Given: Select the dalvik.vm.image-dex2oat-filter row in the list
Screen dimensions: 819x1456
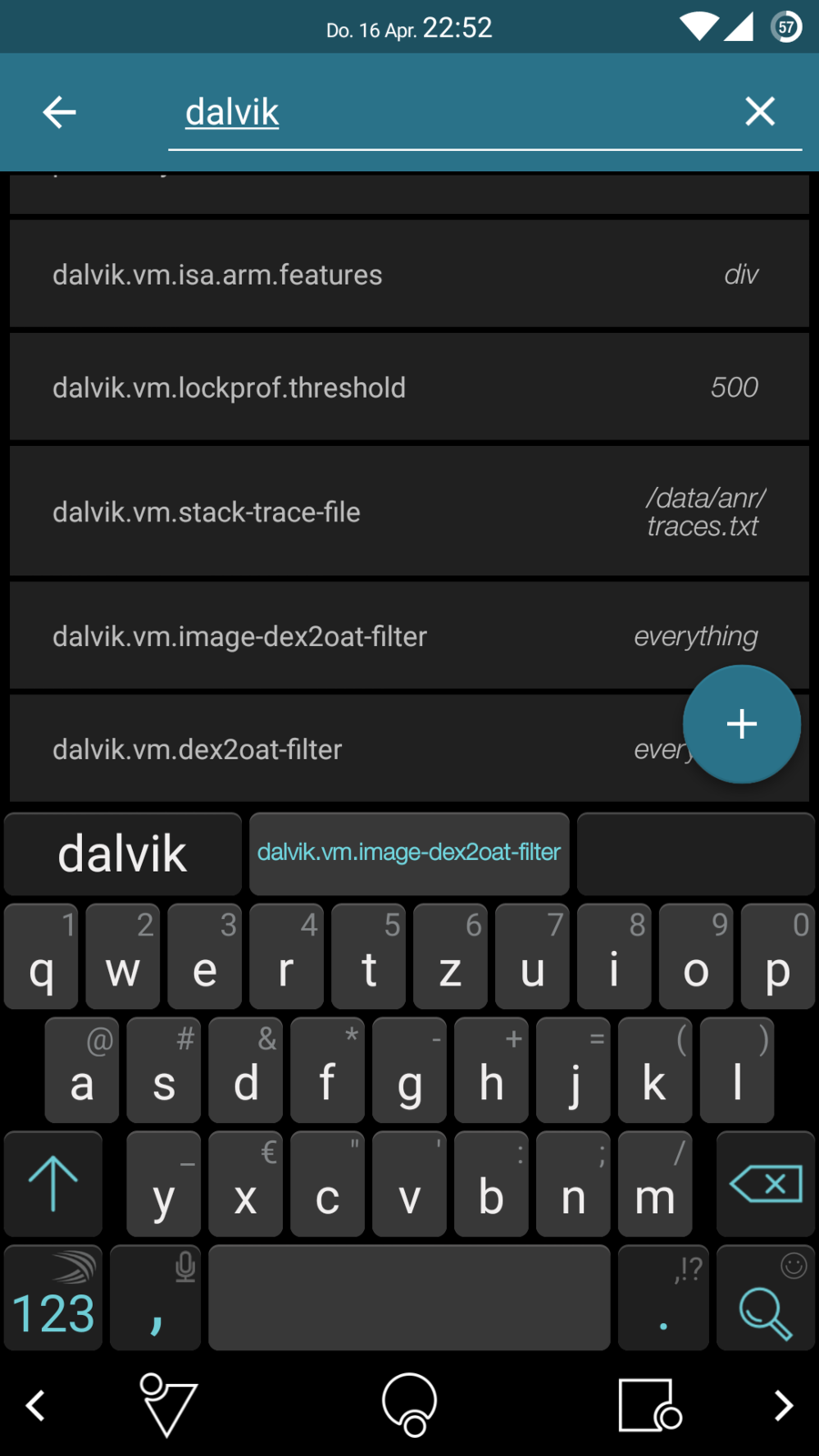Looking at the screenshot, I should point(364,636).
